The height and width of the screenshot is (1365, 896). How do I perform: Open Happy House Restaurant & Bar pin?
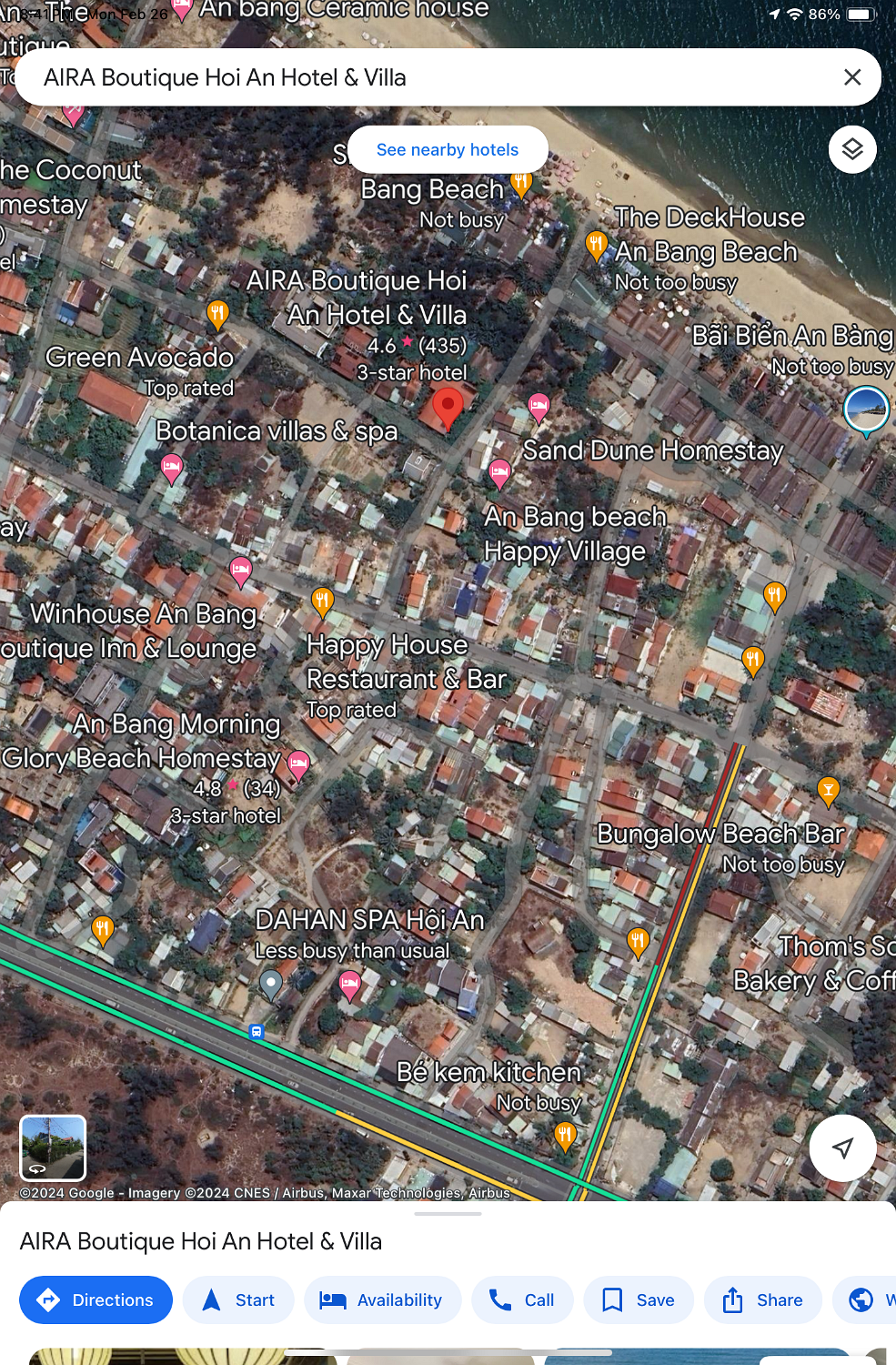(x=322, y=601)
